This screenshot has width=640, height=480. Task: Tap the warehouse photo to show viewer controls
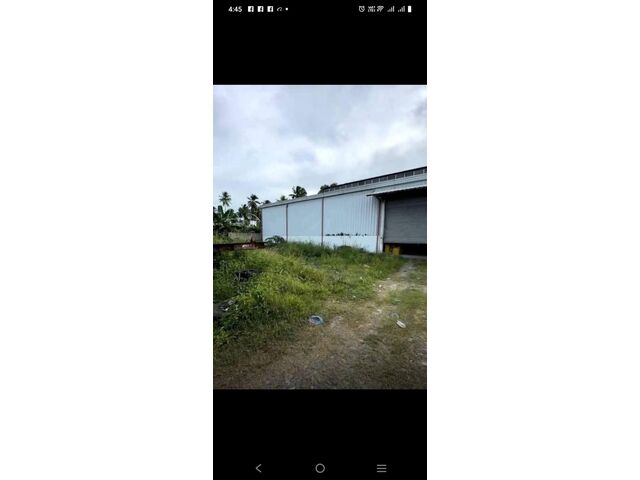(x=320, y=237)
